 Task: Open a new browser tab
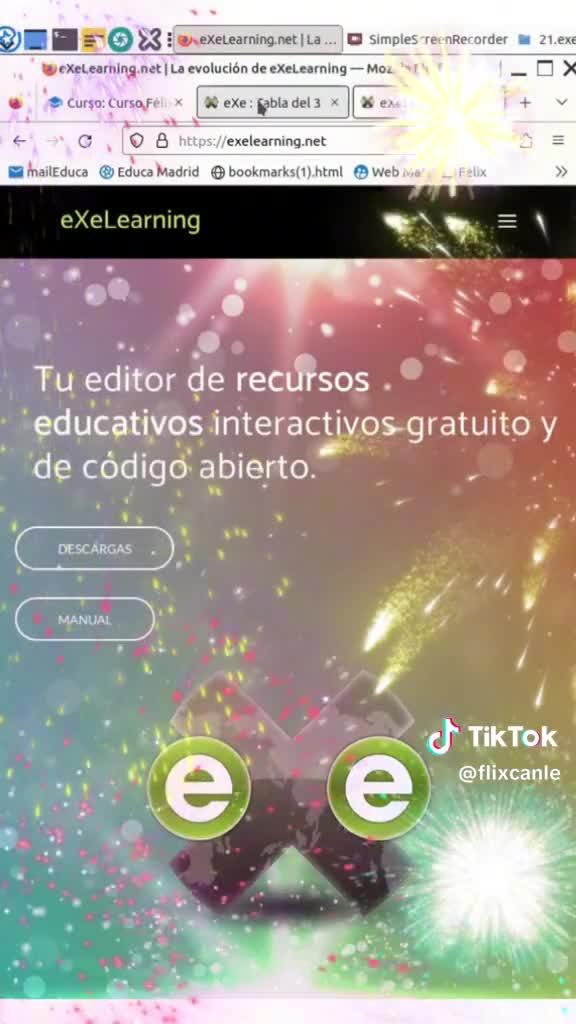click(x=525, y=103)
